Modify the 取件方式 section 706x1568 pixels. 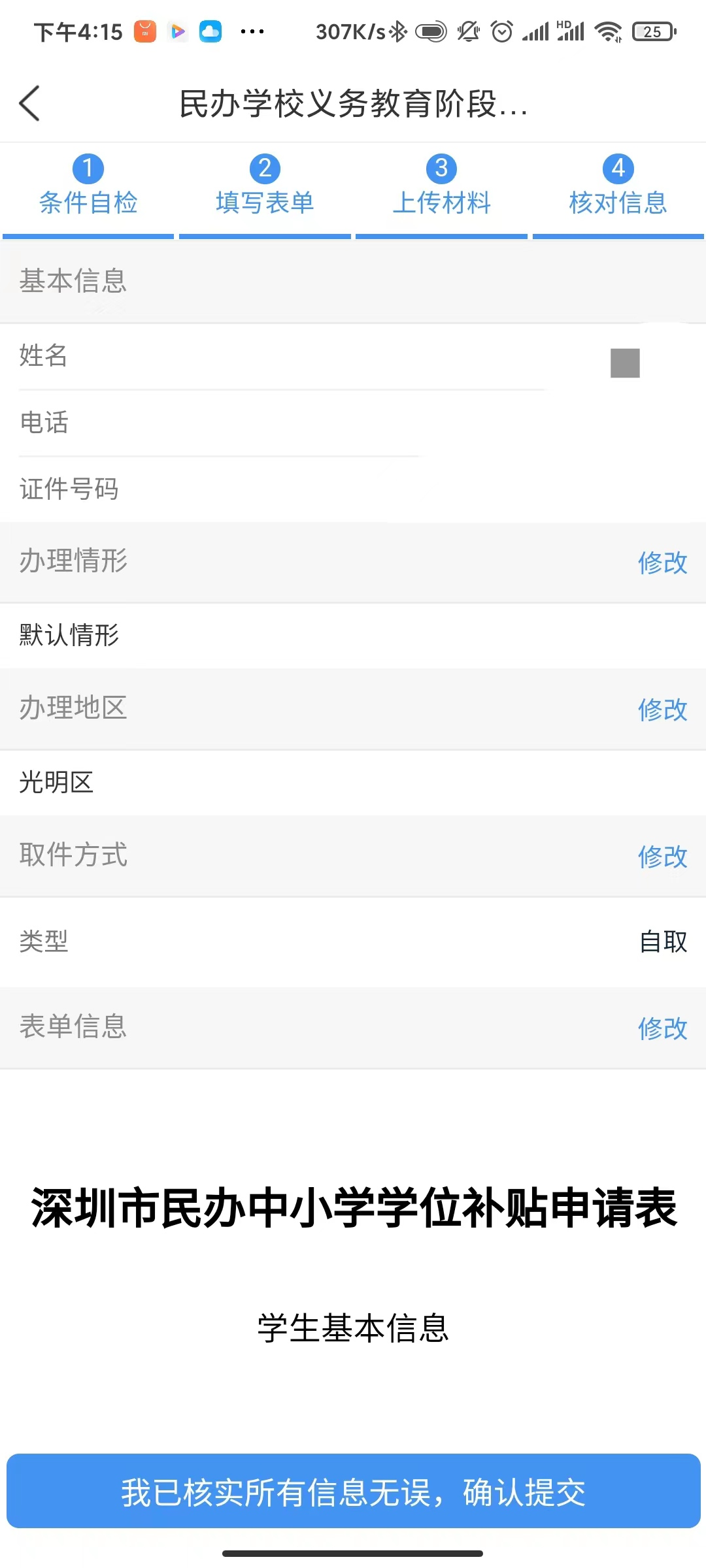click(x=662, y=857)
